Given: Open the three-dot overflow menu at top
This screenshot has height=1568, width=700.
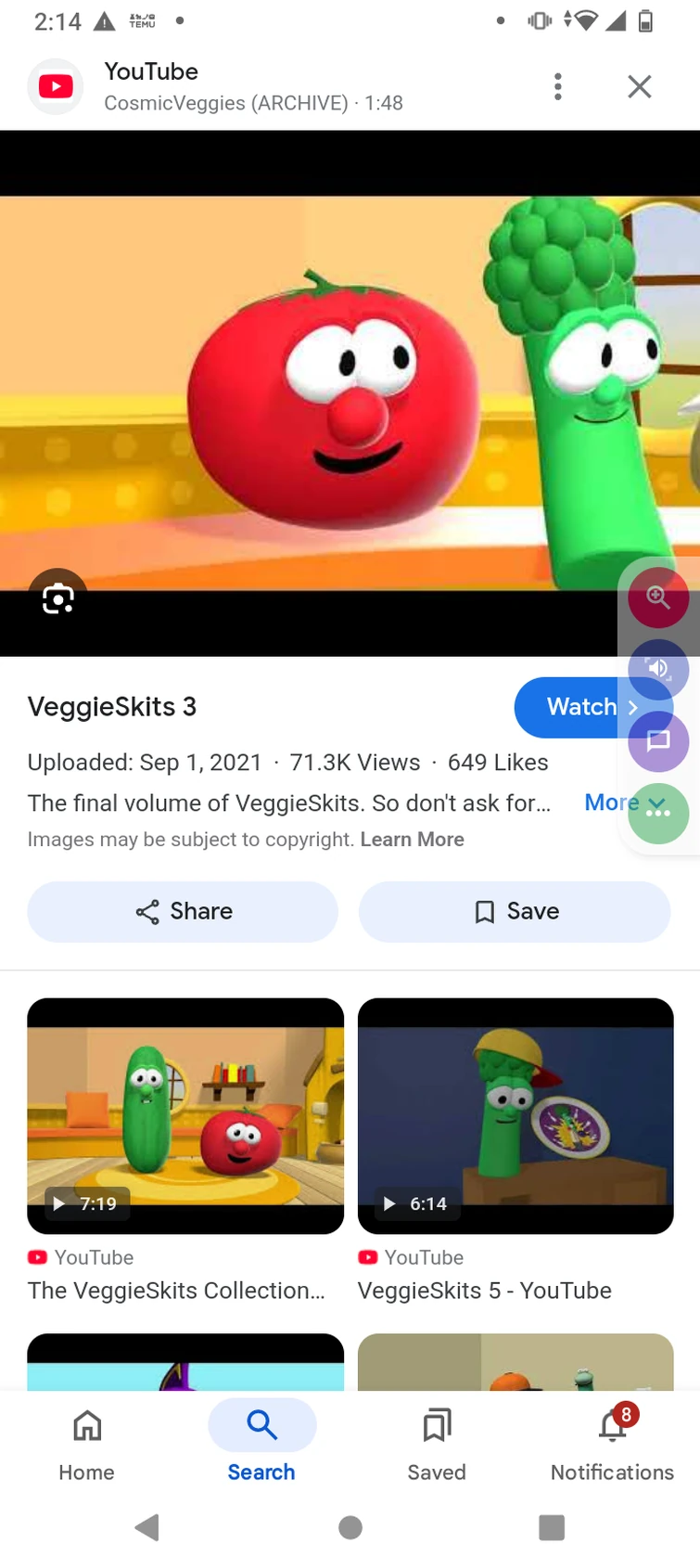Looking at the screenshot, I should tap(557, 86).
